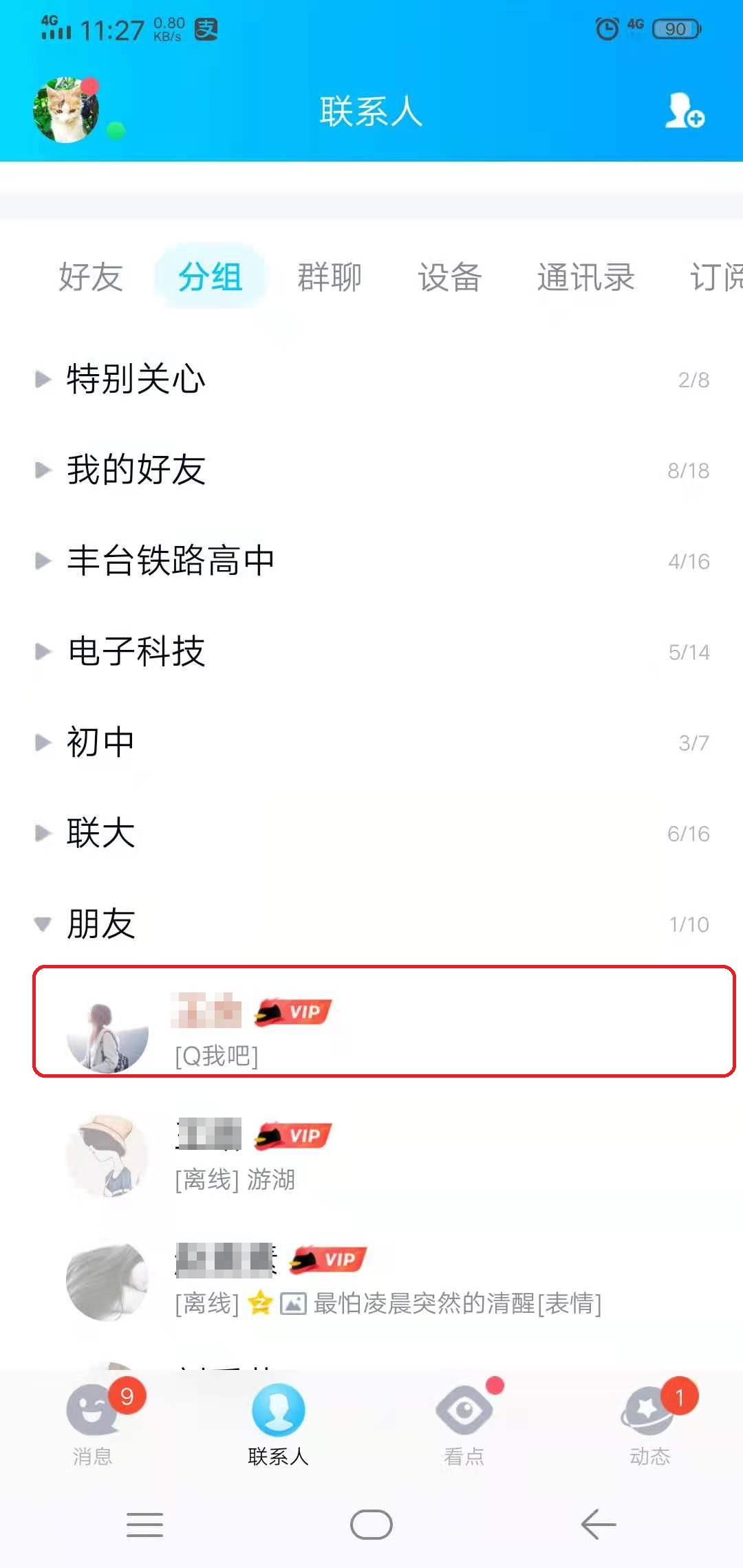Select the 群聊 tab

point(329,277)
